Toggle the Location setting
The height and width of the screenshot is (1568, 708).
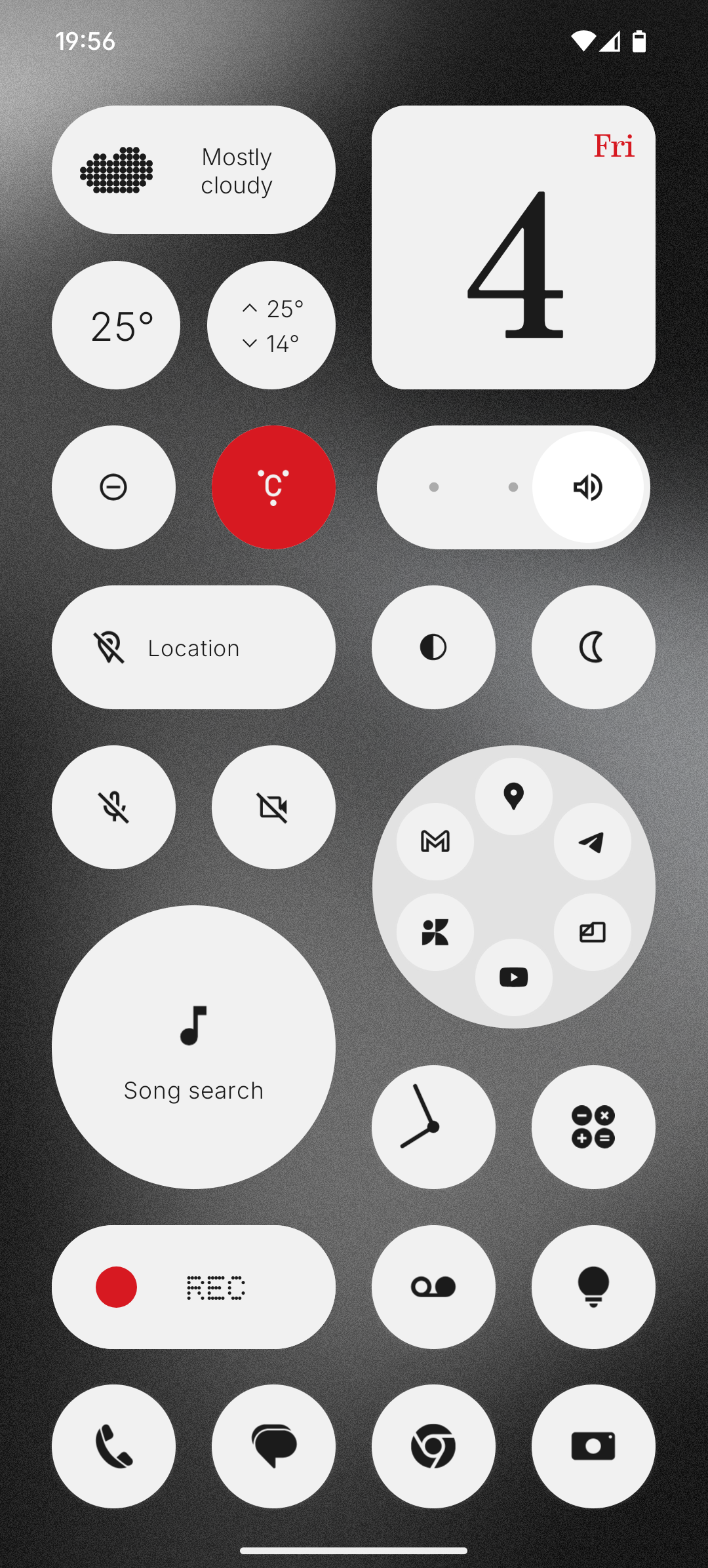click(193, 648)
